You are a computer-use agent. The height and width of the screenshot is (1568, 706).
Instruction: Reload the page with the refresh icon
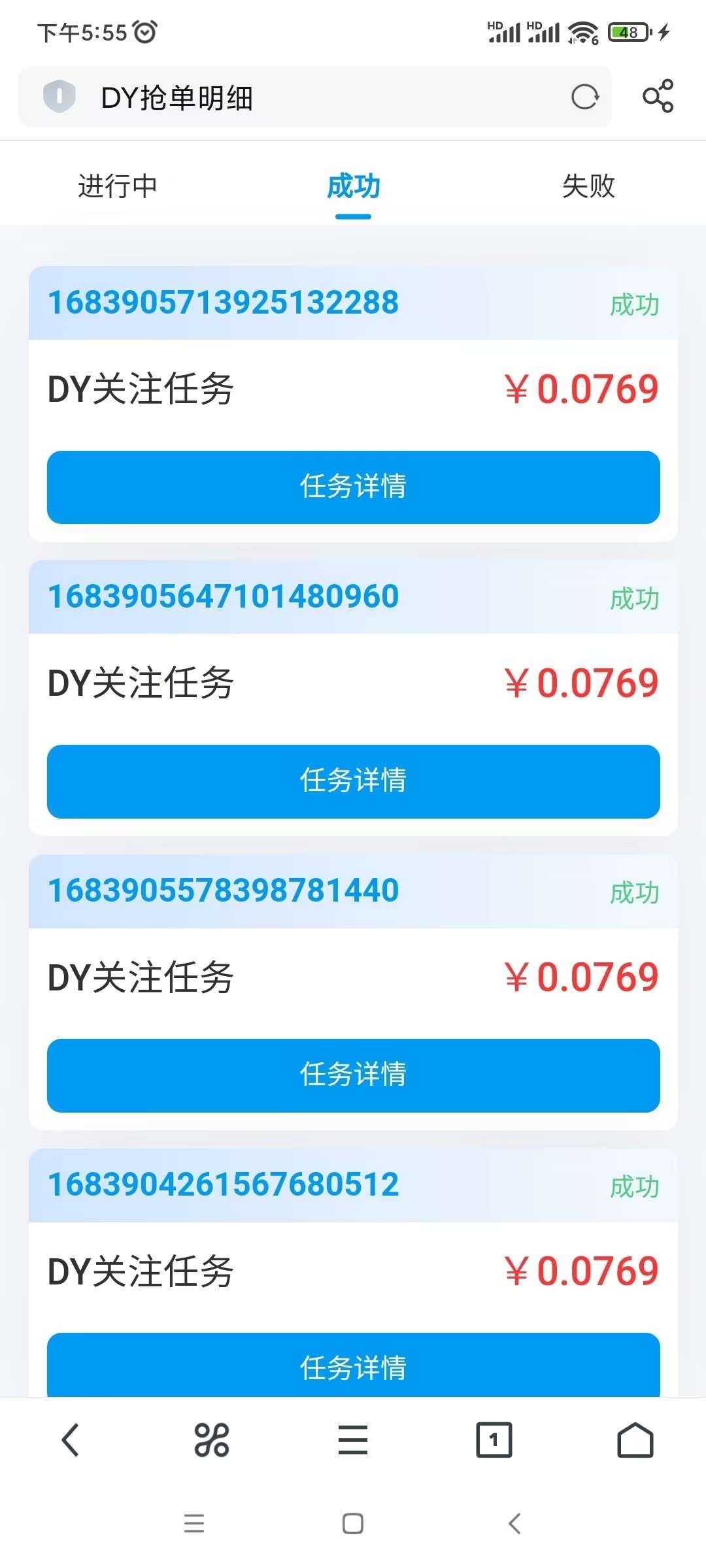pyautogui.click(x=584, y=97)
